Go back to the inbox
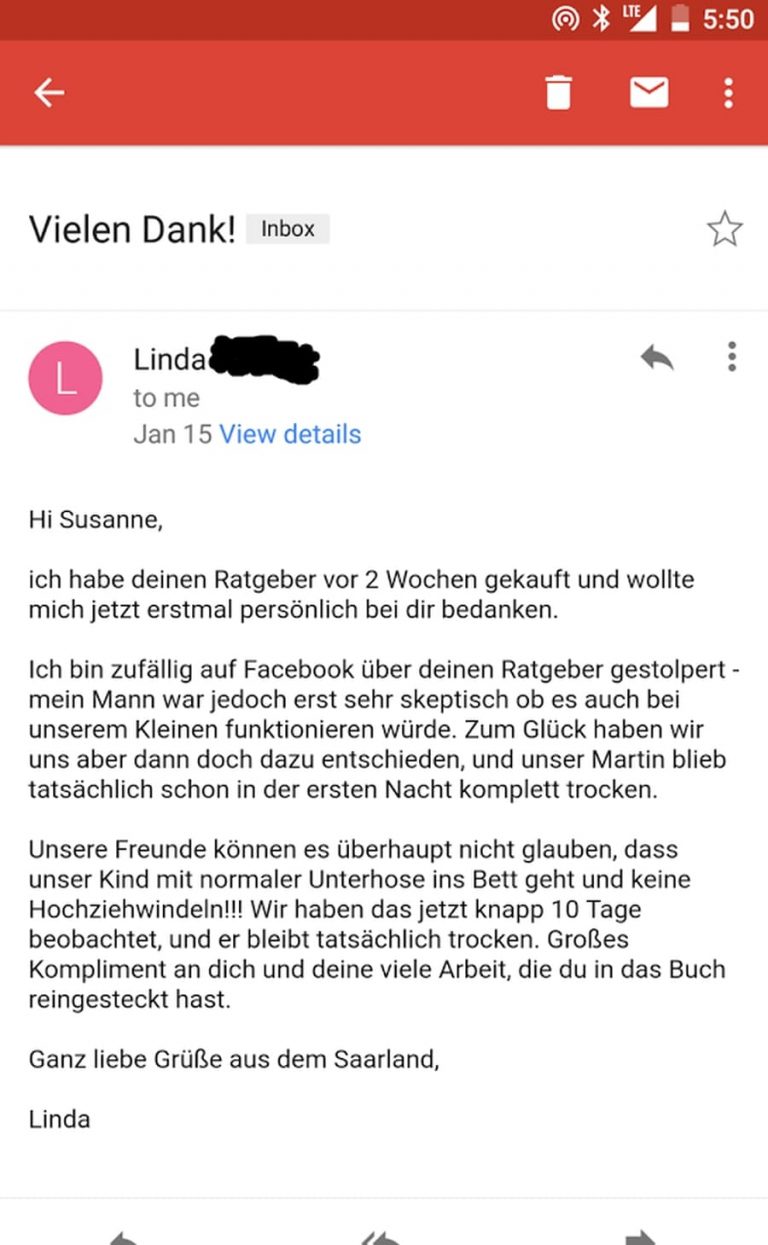The width and height of the screenshot is (768, 1245). coord(48,93)
